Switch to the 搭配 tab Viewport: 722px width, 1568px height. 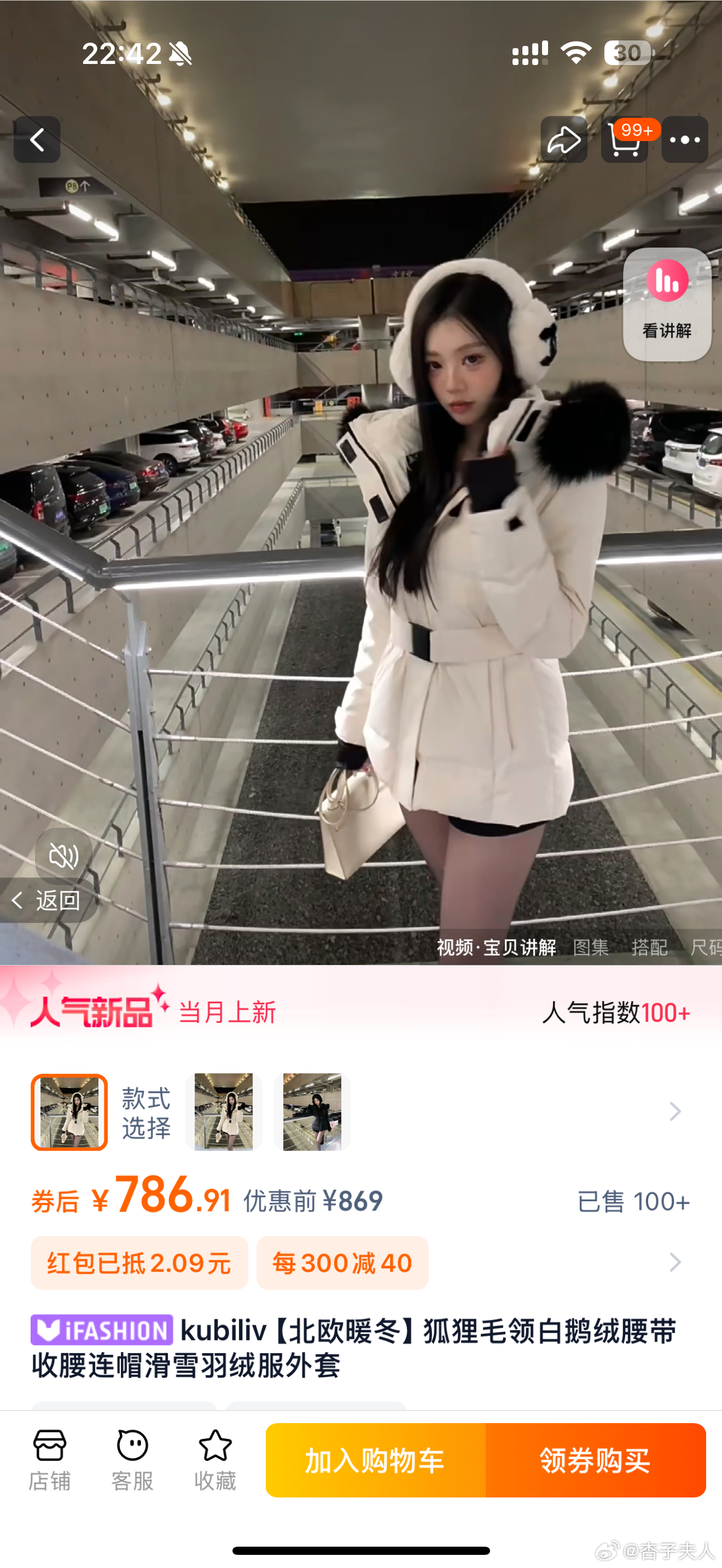tap(649, 947)
